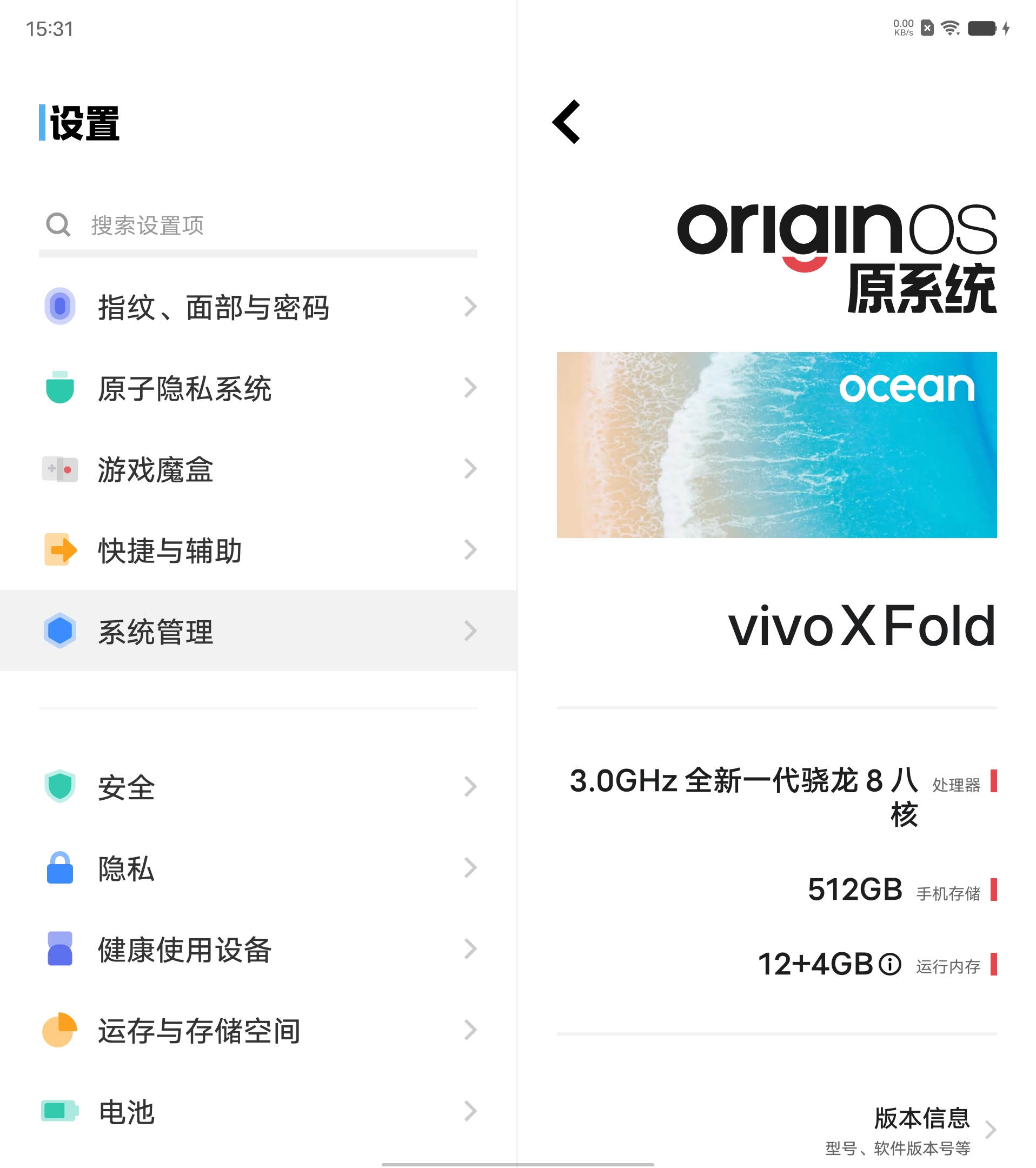Viewport: 1036px width, 1168px height.
Task: Open 指纹、面部与密码 settings
Action: tap(258, 307)
